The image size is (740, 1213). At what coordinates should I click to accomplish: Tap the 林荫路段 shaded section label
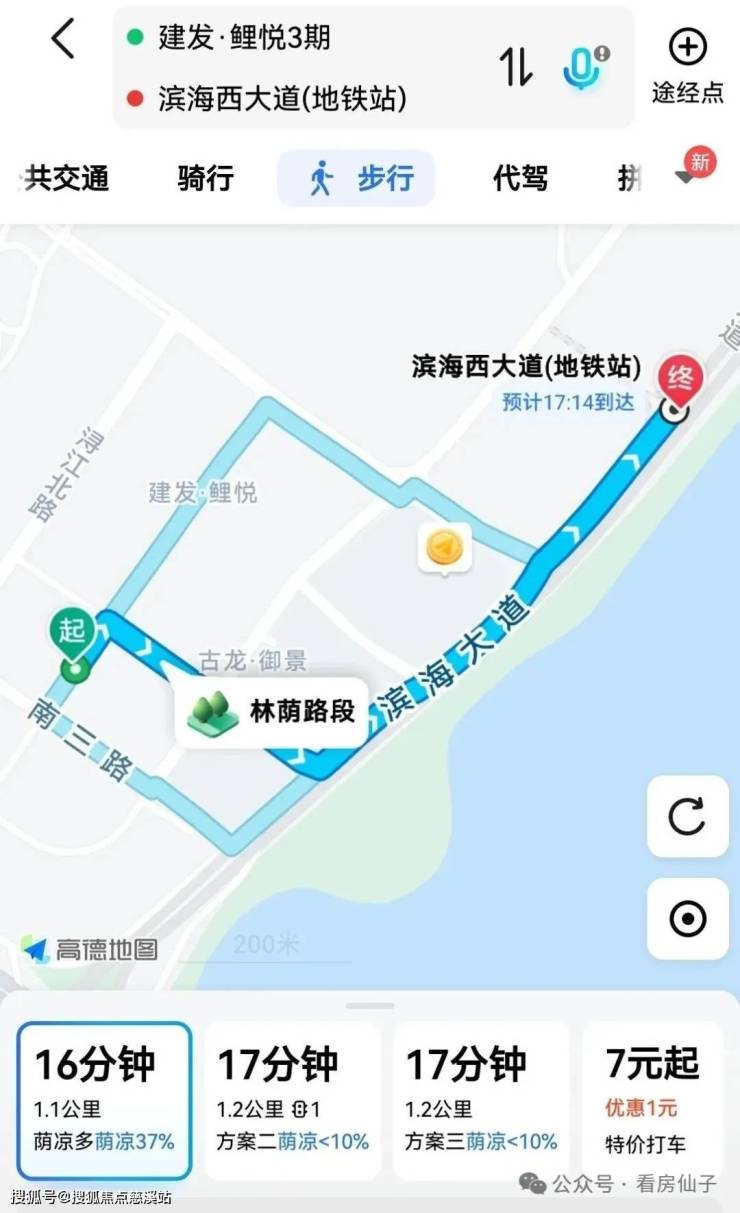[271, 712]
